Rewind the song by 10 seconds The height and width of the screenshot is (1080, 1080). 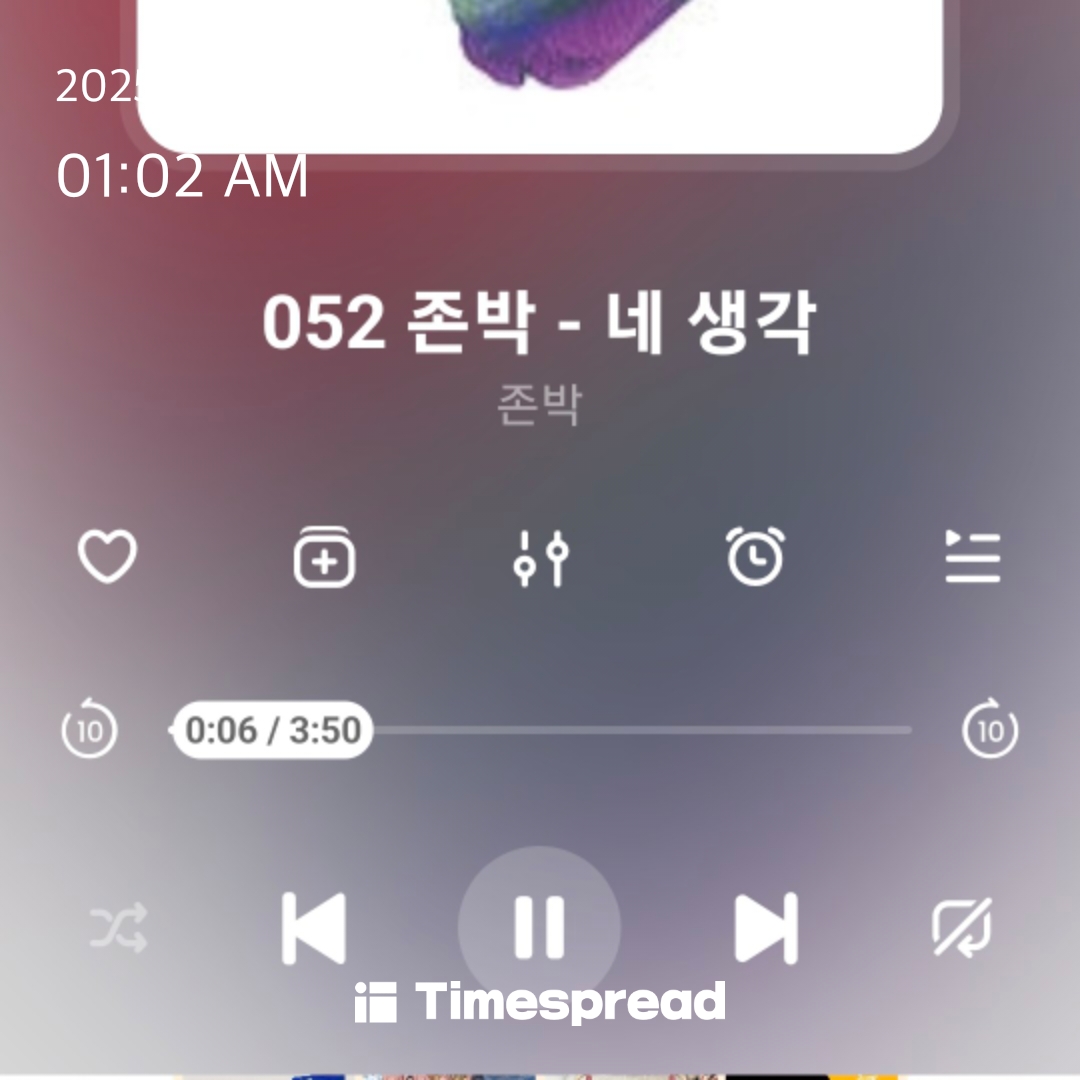click(x=89, y=731)
